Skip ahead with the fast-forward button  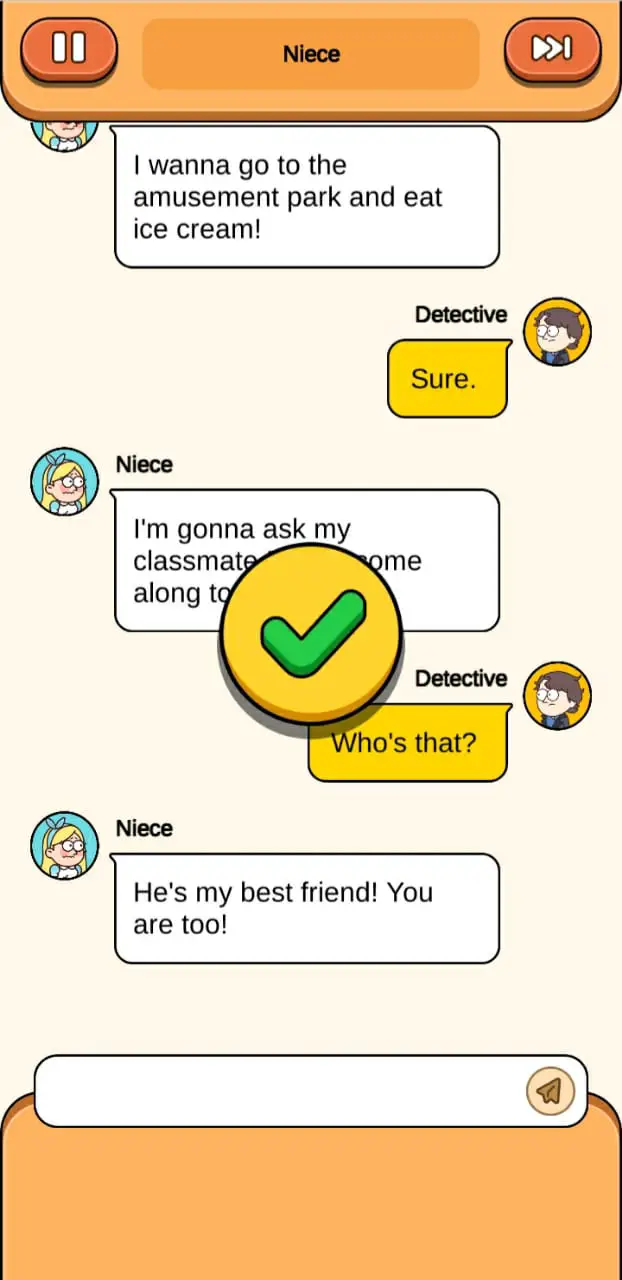tap(552, 48)
